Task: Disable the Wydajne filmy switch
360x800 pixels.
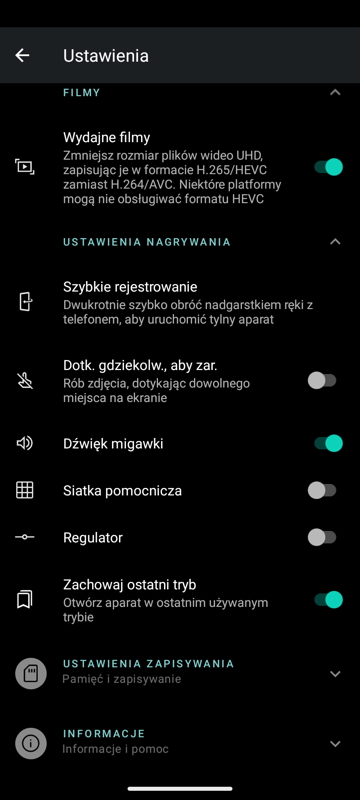Action: click(328, 167)
